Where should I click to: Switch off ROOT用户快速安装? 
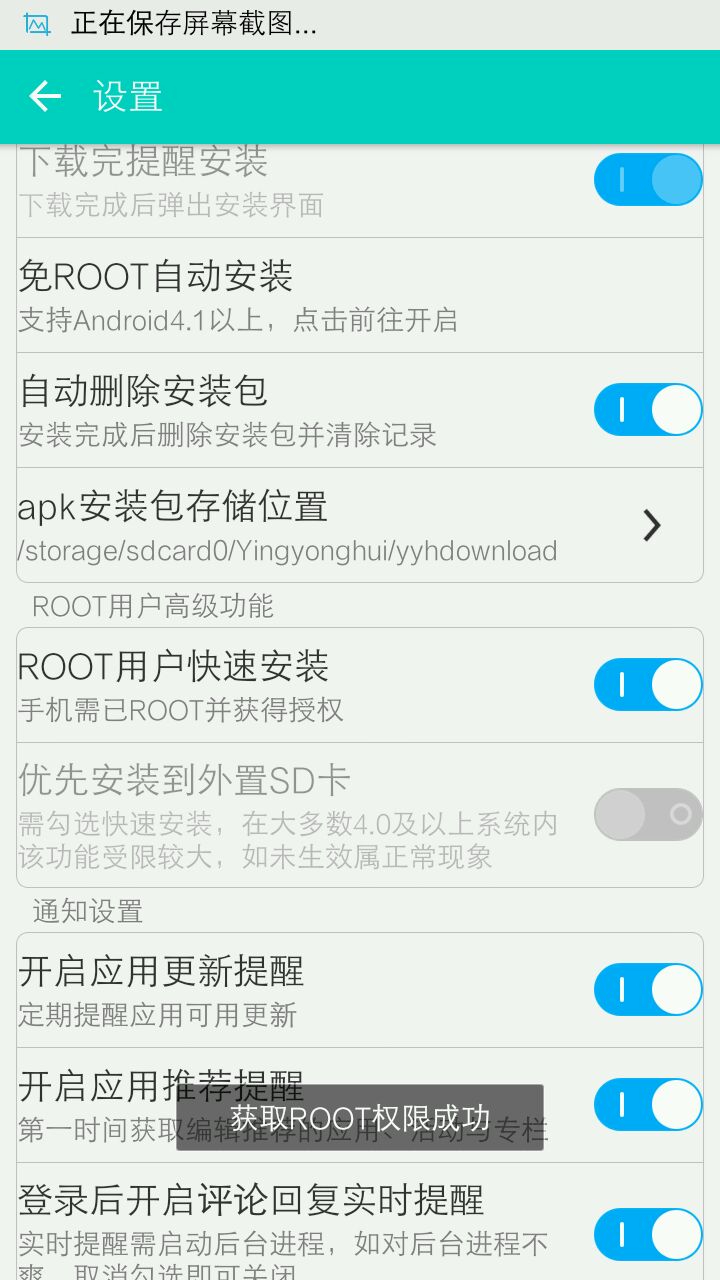648,685
